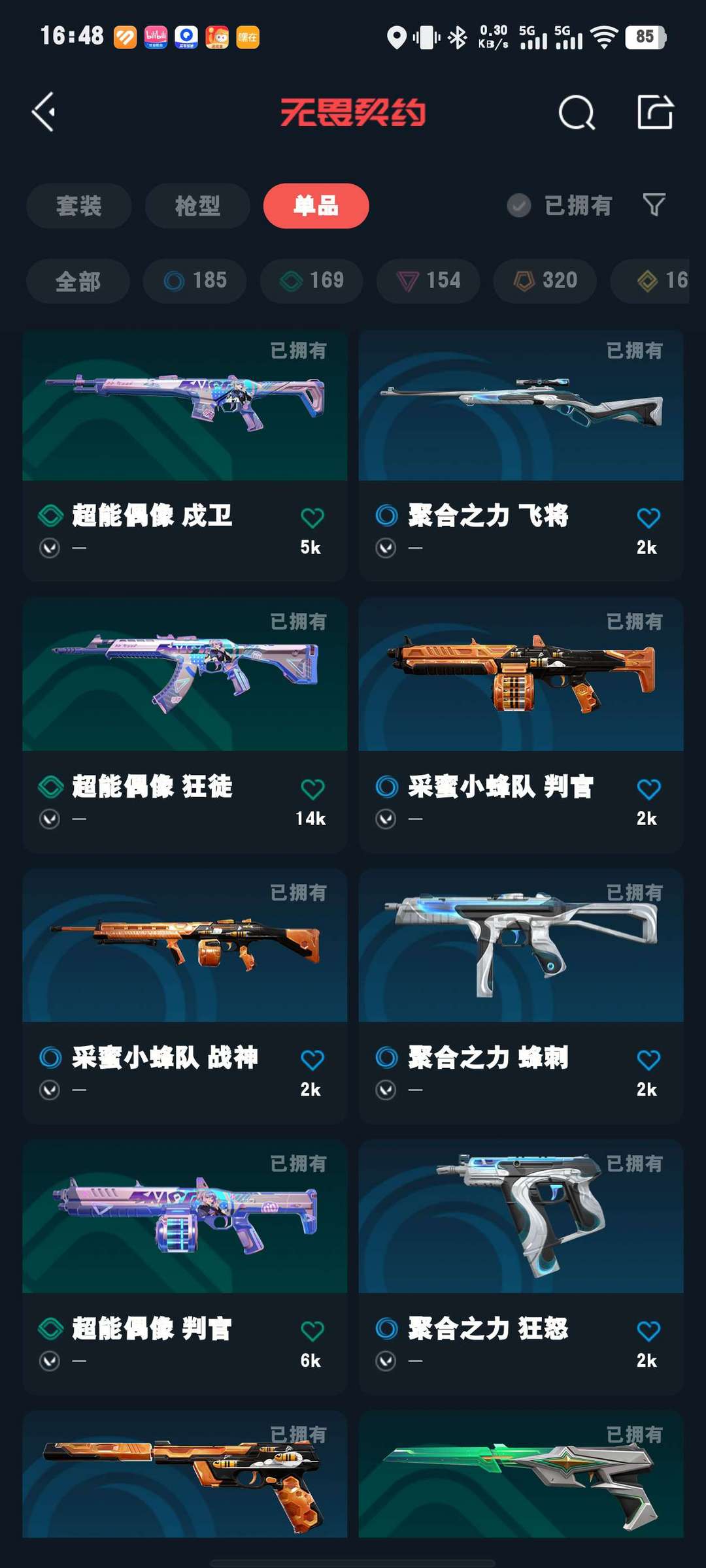Open the 聚合之力 蜂刺 skin card
Image resolution: width=706 pixels, height=1568 pixels.
(x=521, y=996)
